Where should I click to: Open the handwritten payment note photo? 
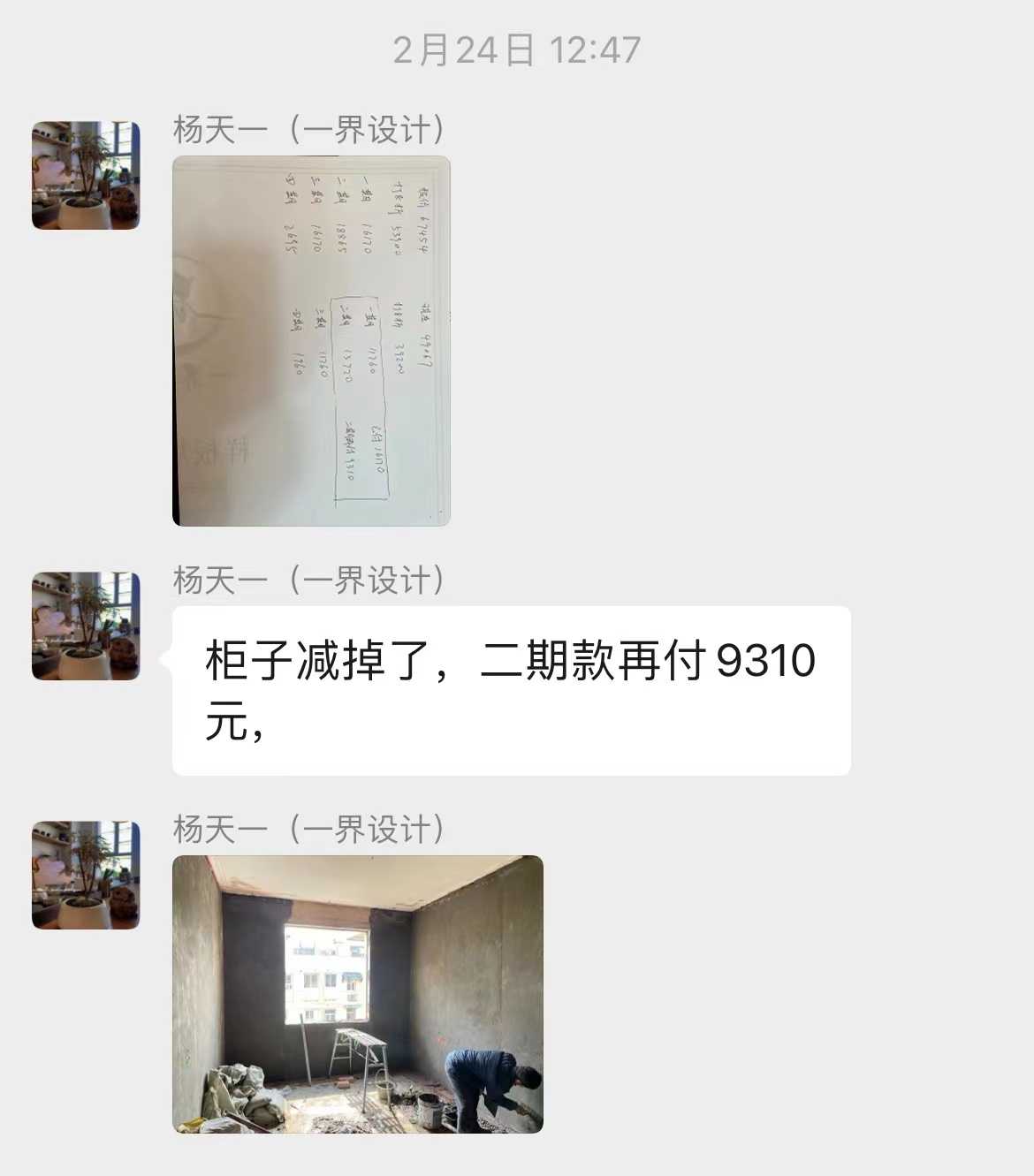(x=311, y=341)
